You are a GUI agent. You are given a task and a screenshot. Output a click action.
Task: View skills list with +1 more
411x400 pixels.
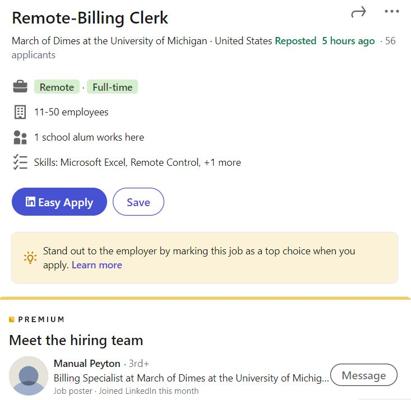tap(137, 162)
